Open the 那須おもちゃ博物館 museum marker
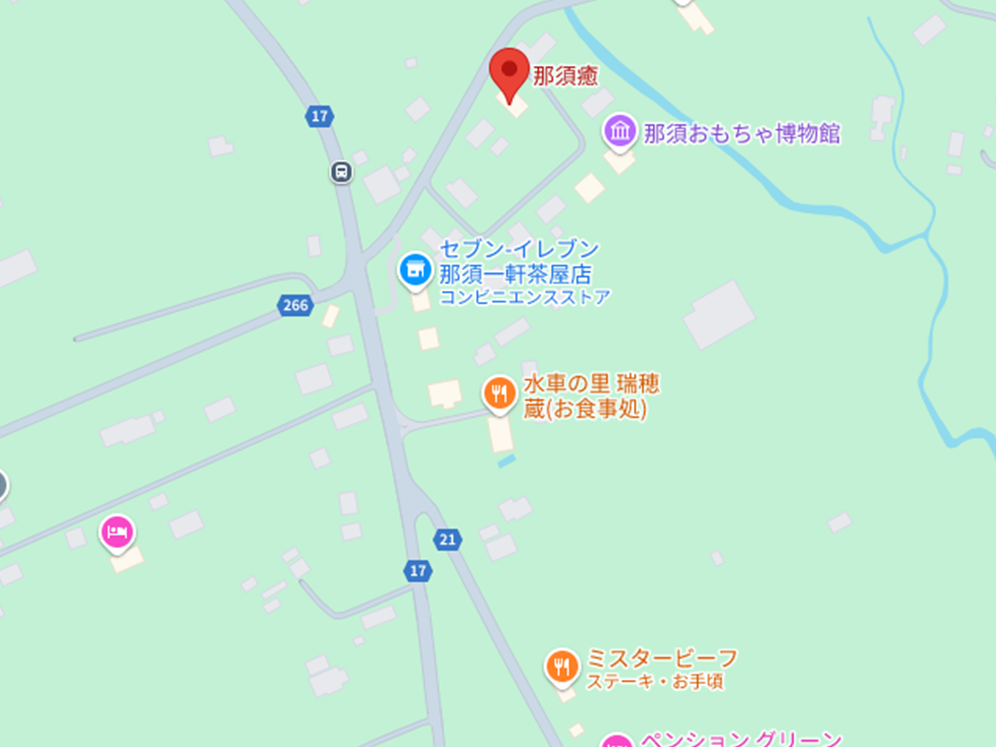The width and height of the screenshot is (996, 747). [621, 131]
